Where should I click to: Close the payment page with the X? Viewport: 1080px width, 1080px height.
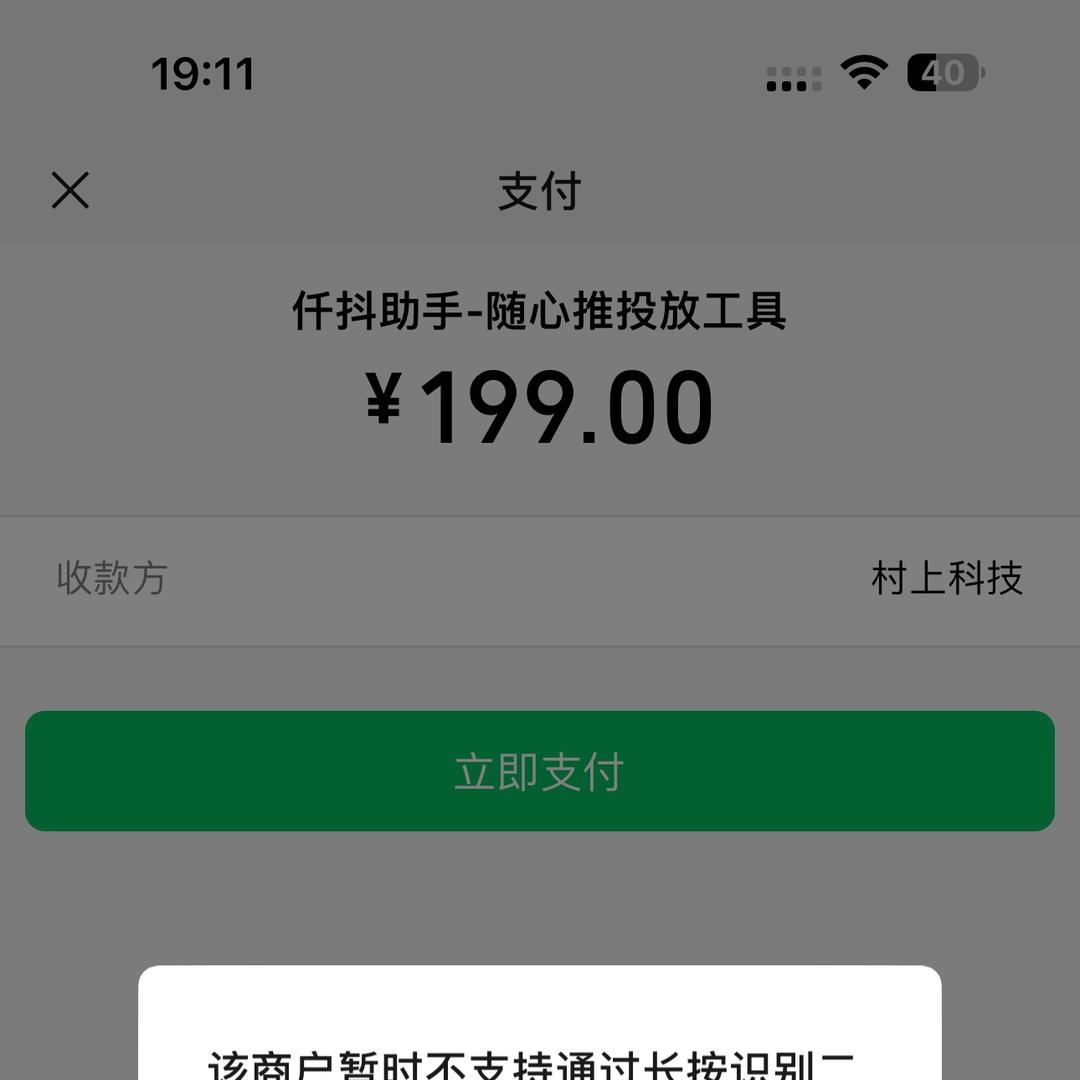pyautogui.click(x=70, y=190)
